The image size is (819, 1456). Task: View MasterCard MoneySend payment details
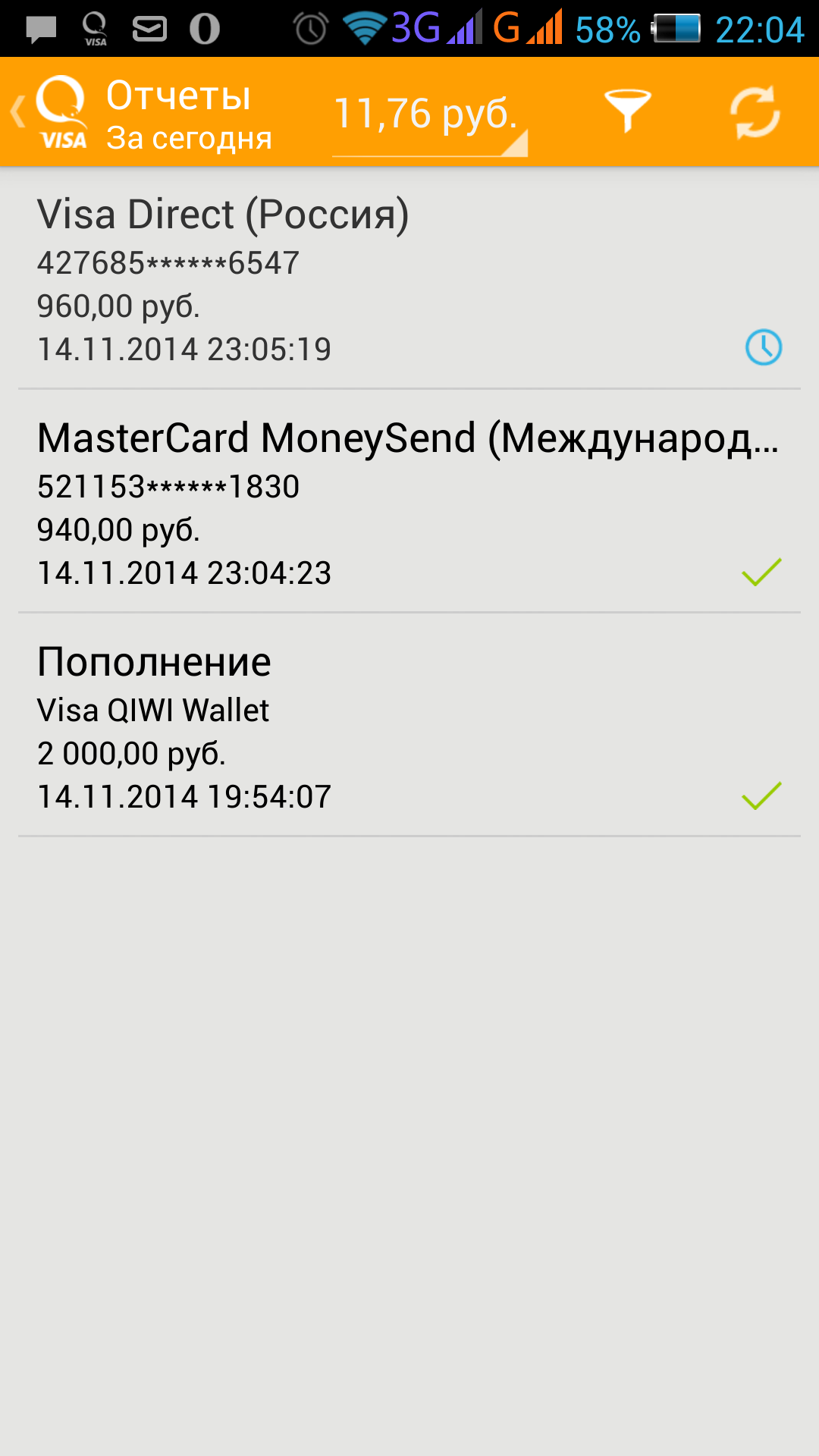coord(409,502)
